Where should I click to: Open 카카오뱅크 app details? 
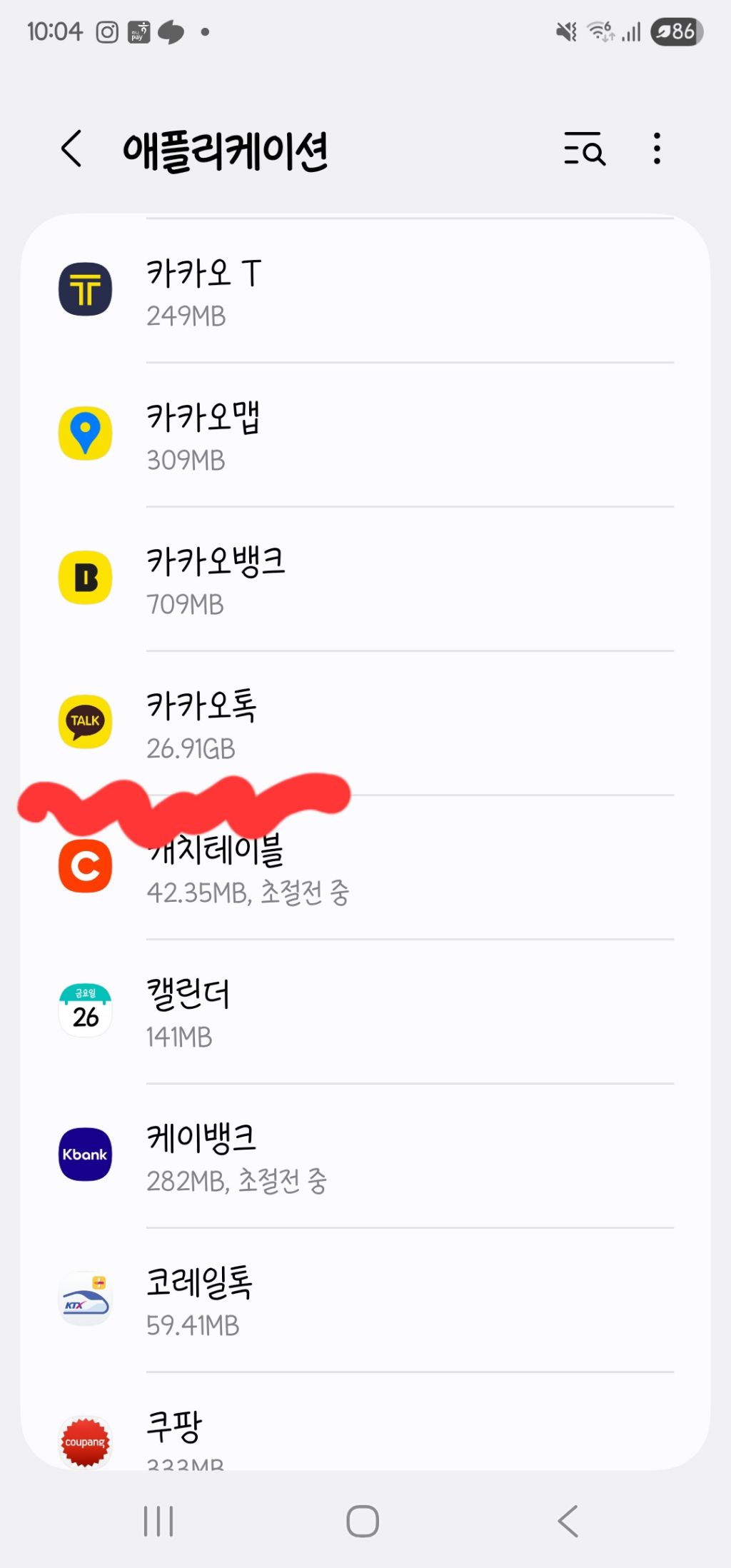click(365, 579)
